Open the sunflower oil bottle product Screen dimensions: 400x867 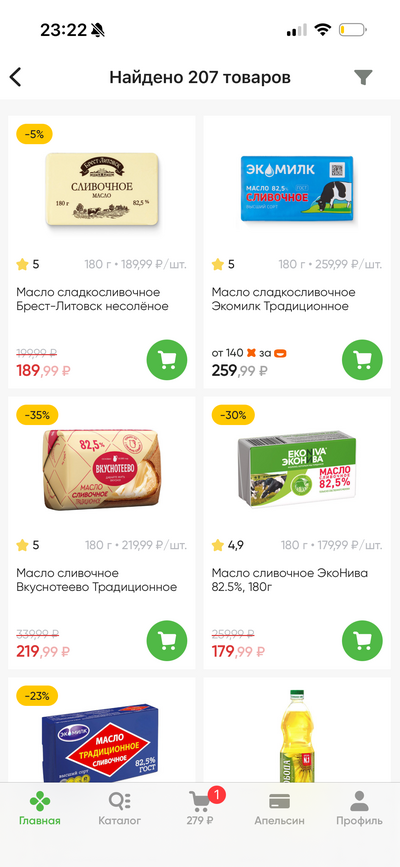click(x=298, y=730)
